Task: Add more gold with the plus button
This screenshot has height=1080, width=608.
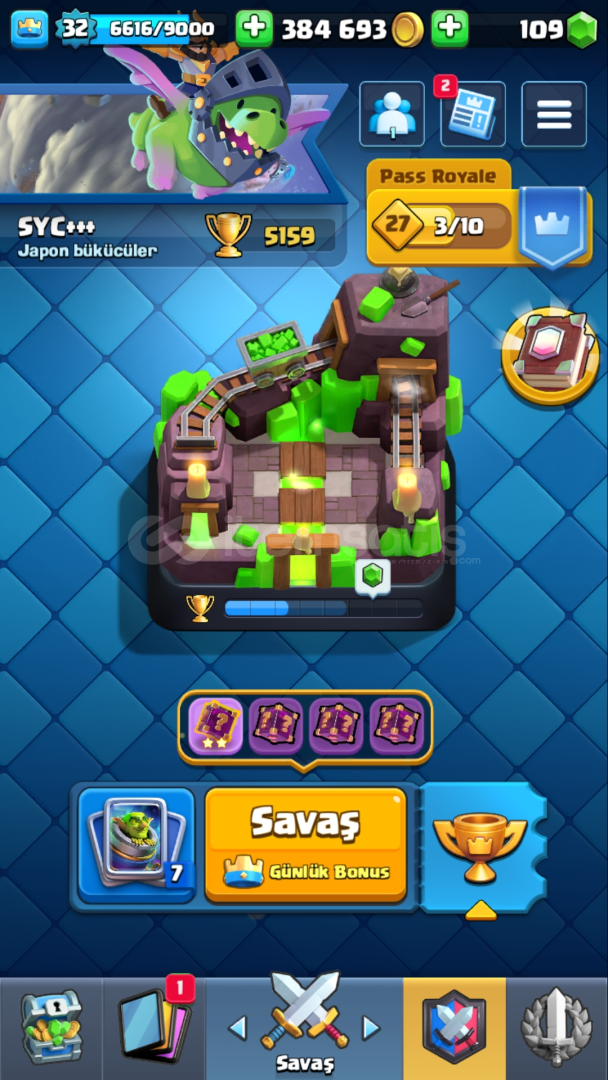Action: 254,29
